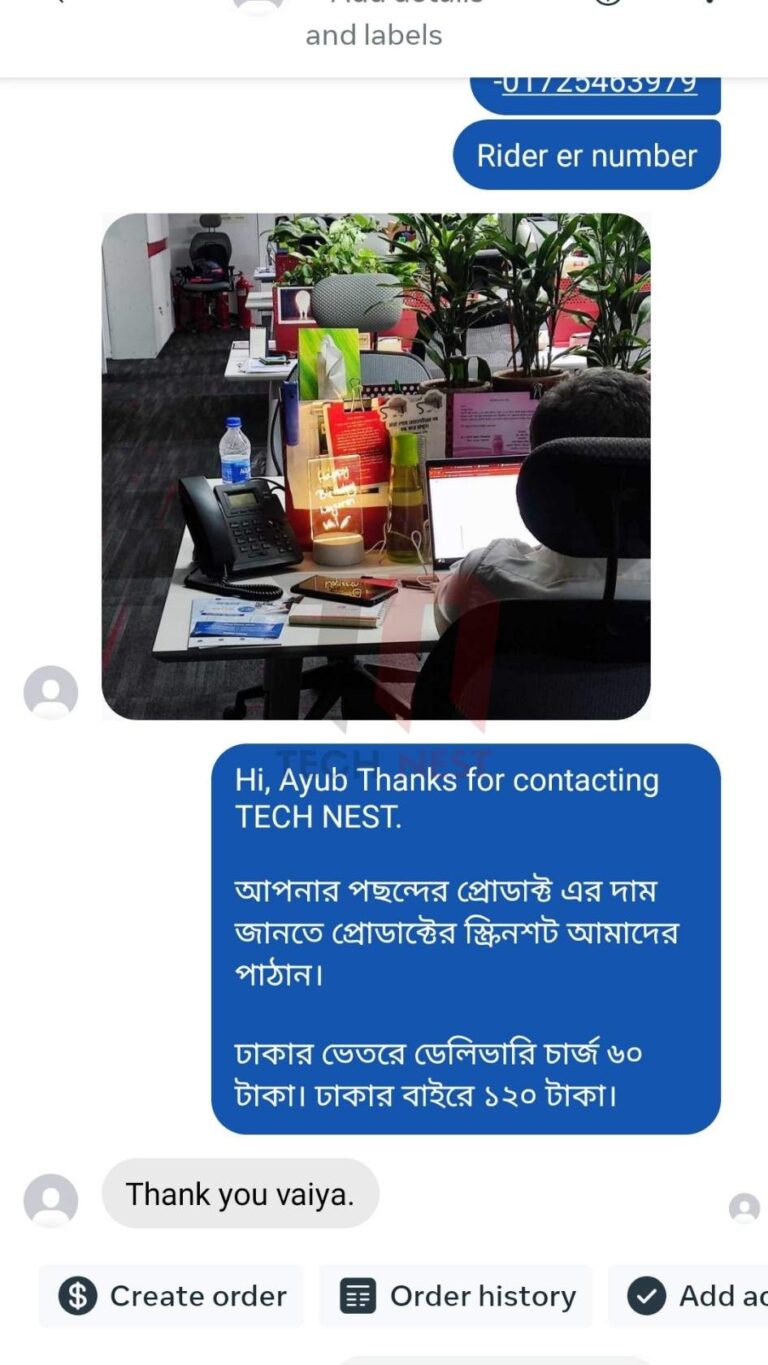Open add details and labels

(374, 34)
